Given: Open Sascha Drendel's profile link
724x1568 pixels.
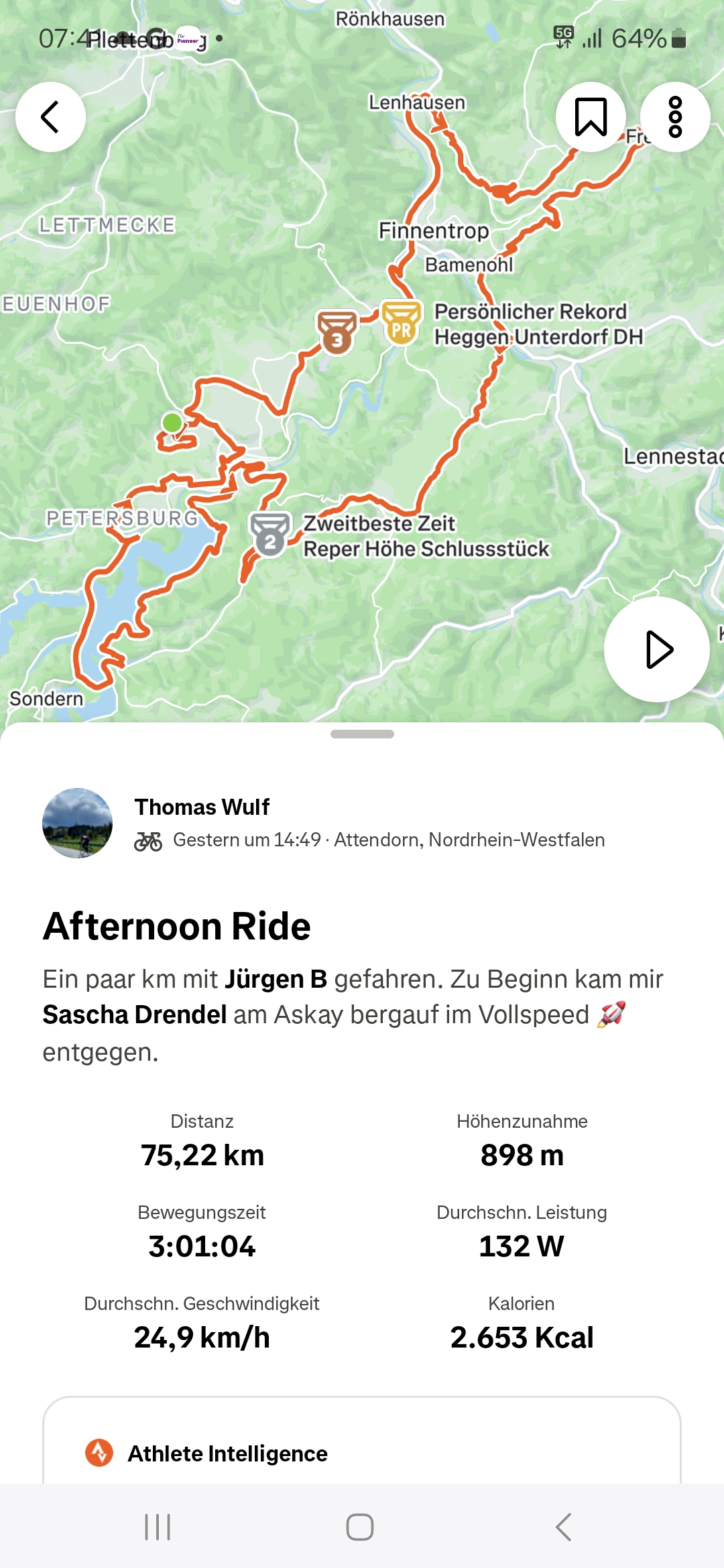Looking at the screenshot, I should pos(135,1015).
